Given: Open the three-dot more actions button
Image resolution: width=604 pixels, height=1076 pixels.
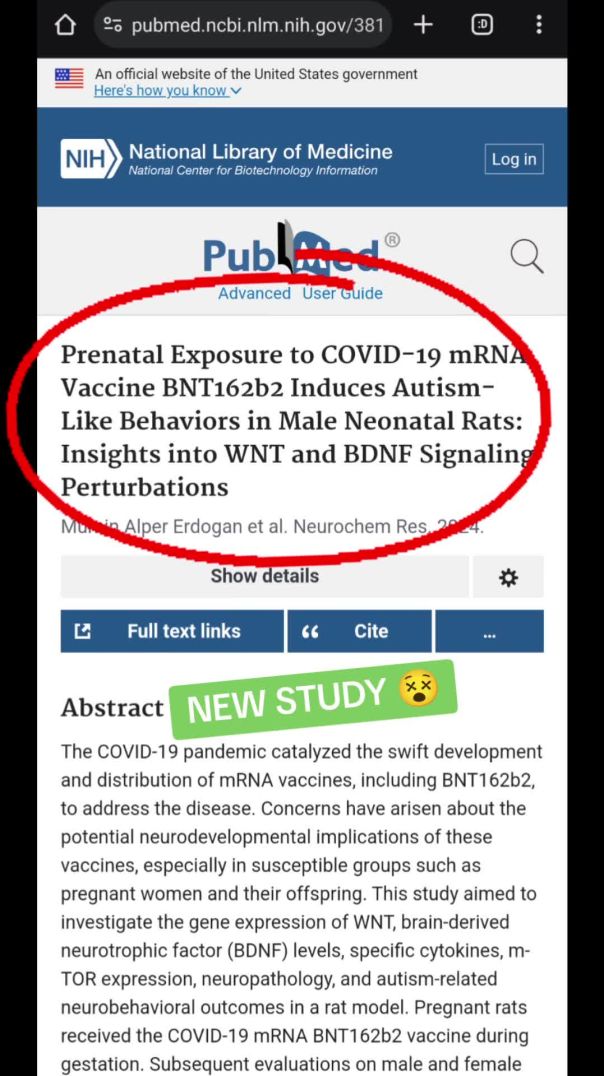Looking at the screenshot, I should (489, 631).
